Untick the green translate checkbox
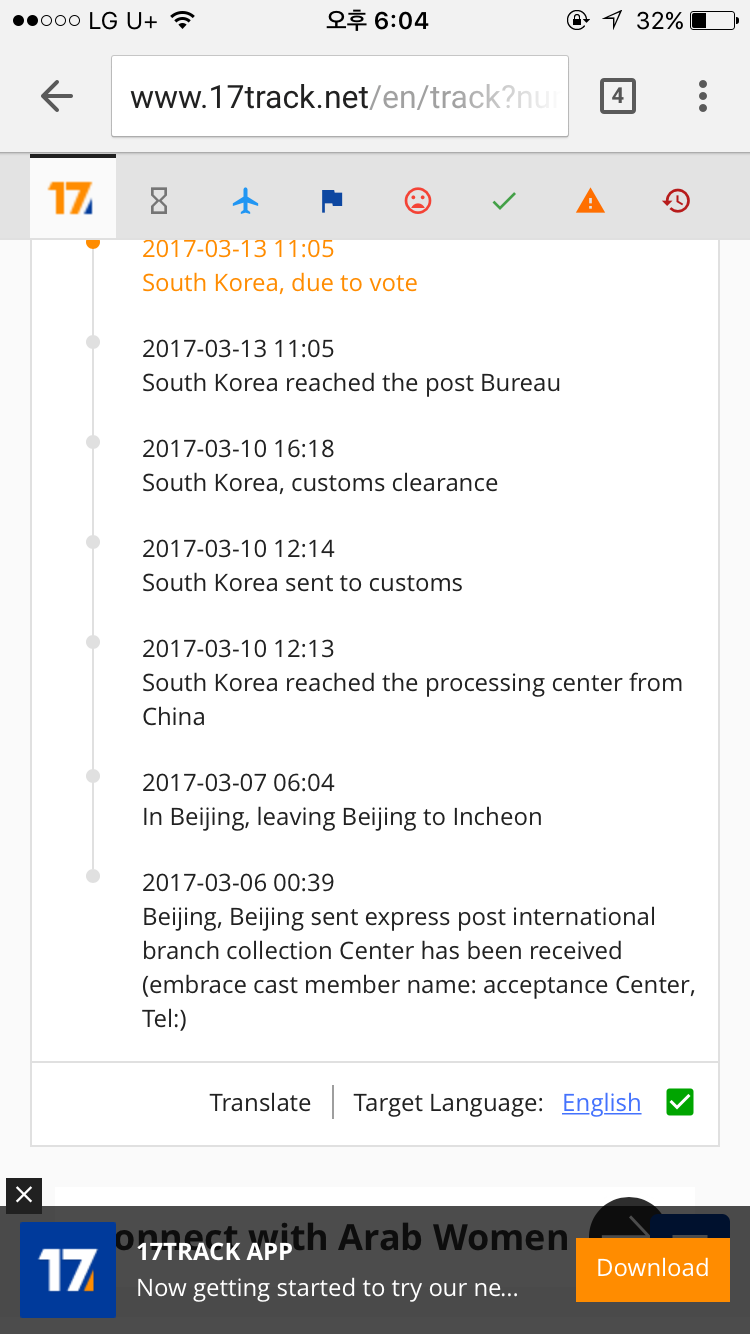The image size is (750, 1334). point(680,1102)
